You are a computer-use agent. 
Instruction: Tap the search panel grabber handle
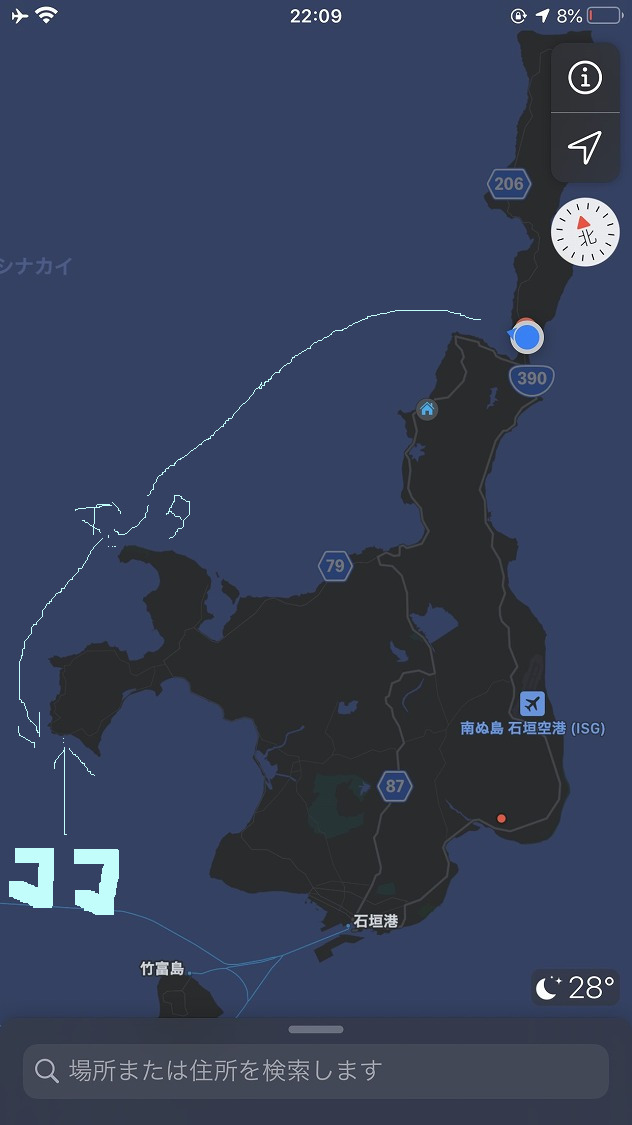(x=316, y=1029)
